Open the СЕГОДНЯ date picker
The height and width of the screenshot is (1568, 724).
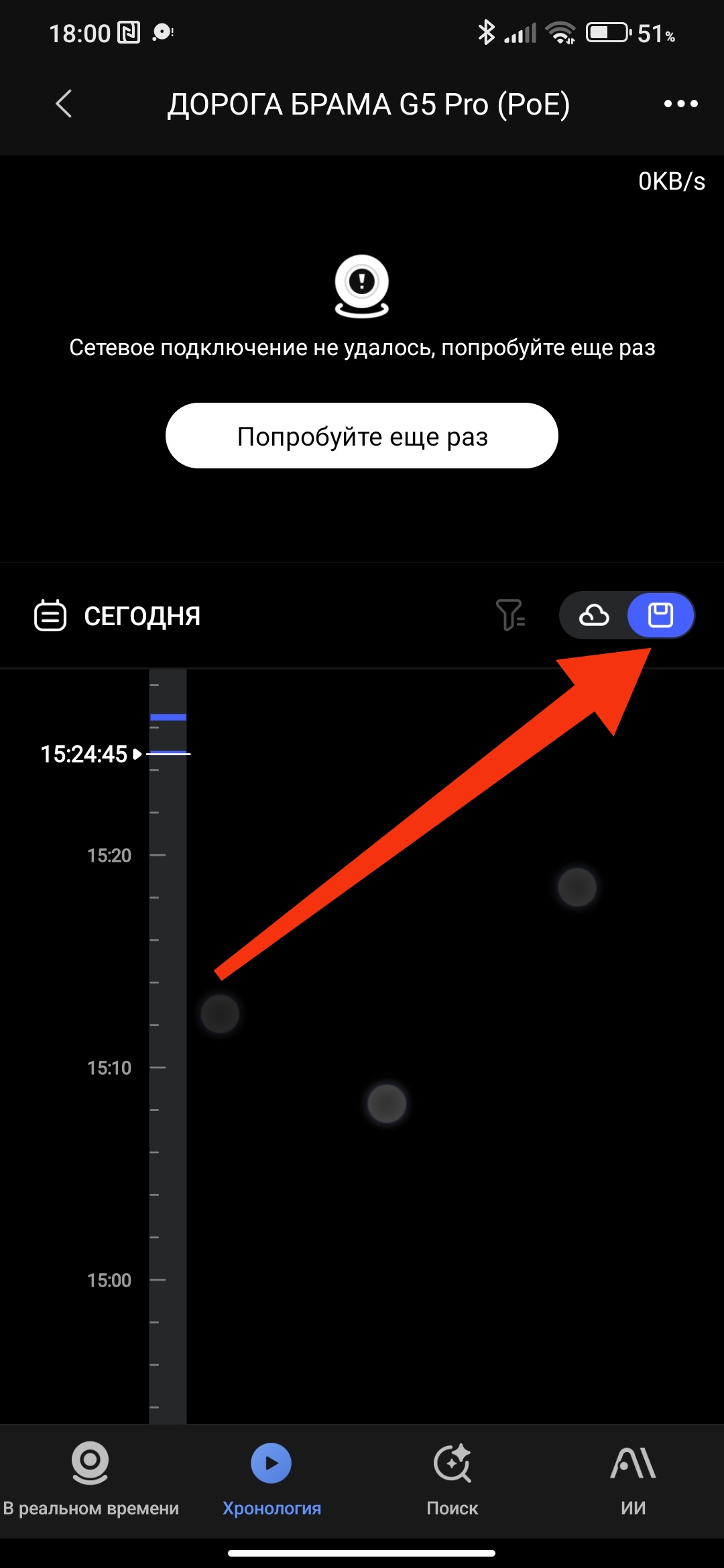point(118,615)
